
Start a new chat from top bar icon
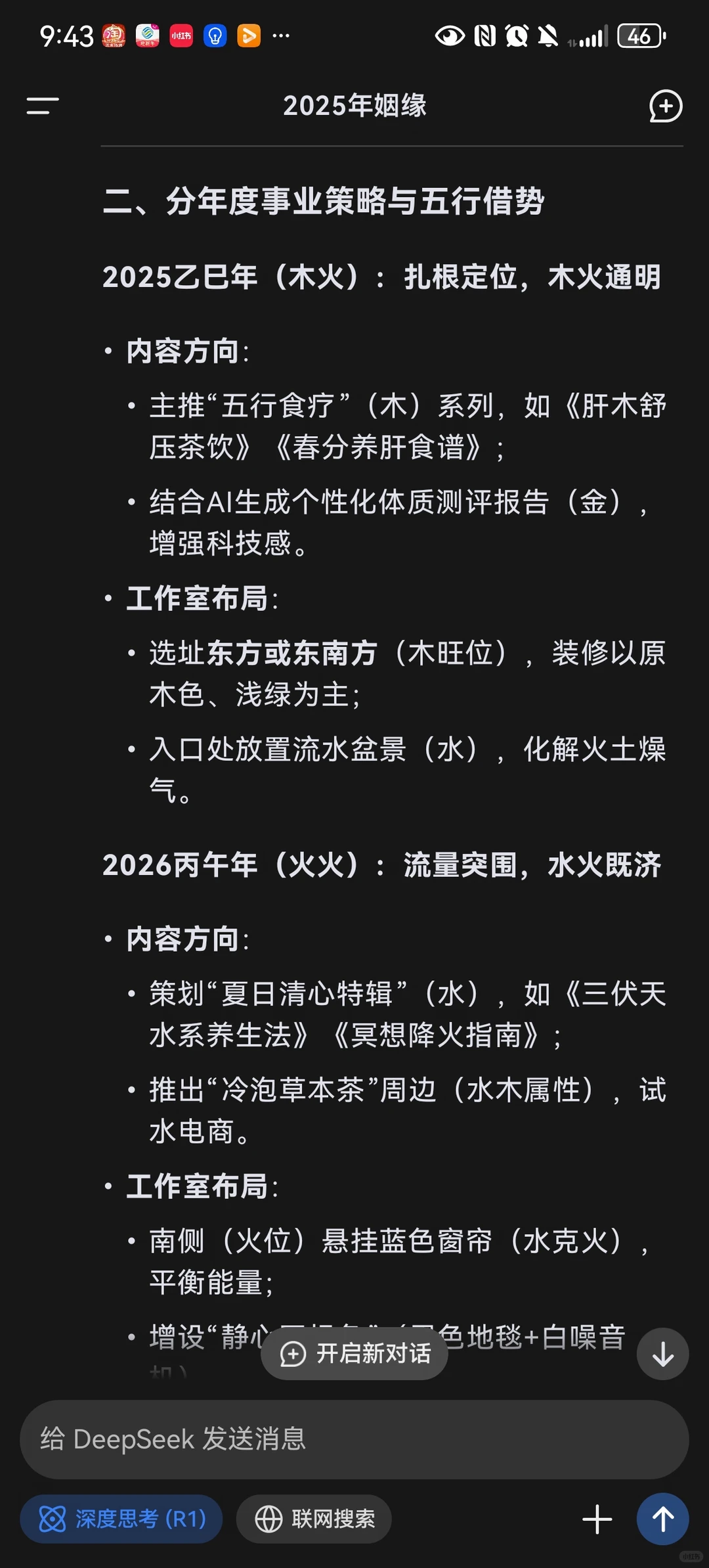pos(666,106)
